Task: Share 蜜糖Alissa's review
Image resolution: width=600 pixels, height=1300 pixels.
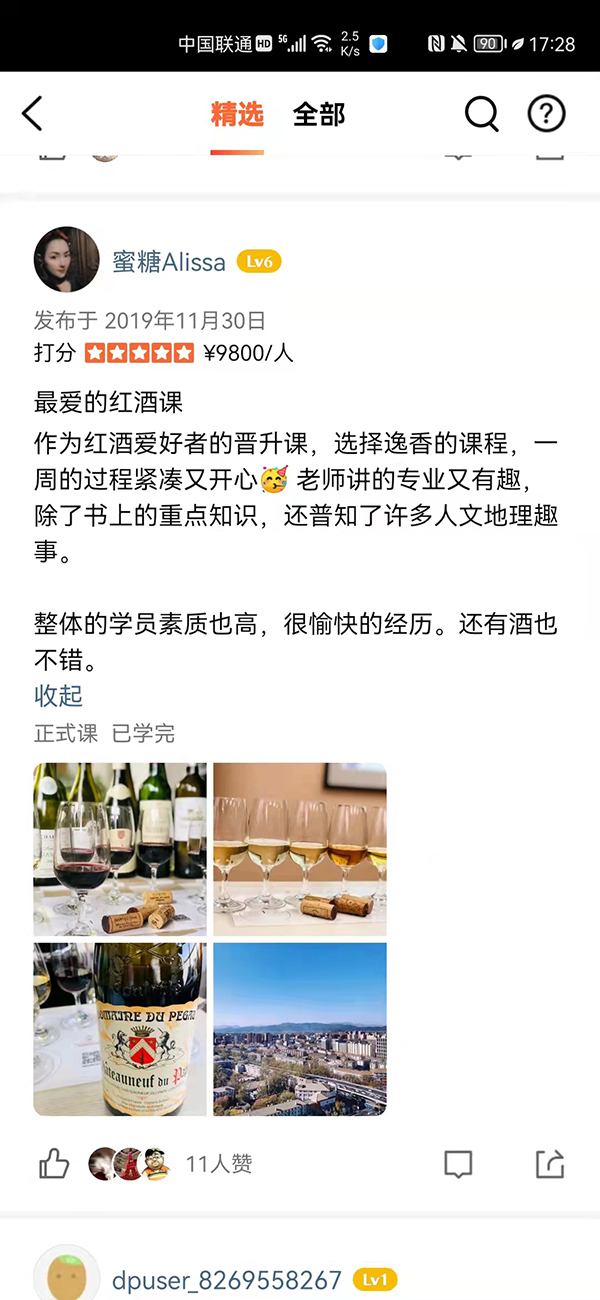Action: [x=550, y=1164]
